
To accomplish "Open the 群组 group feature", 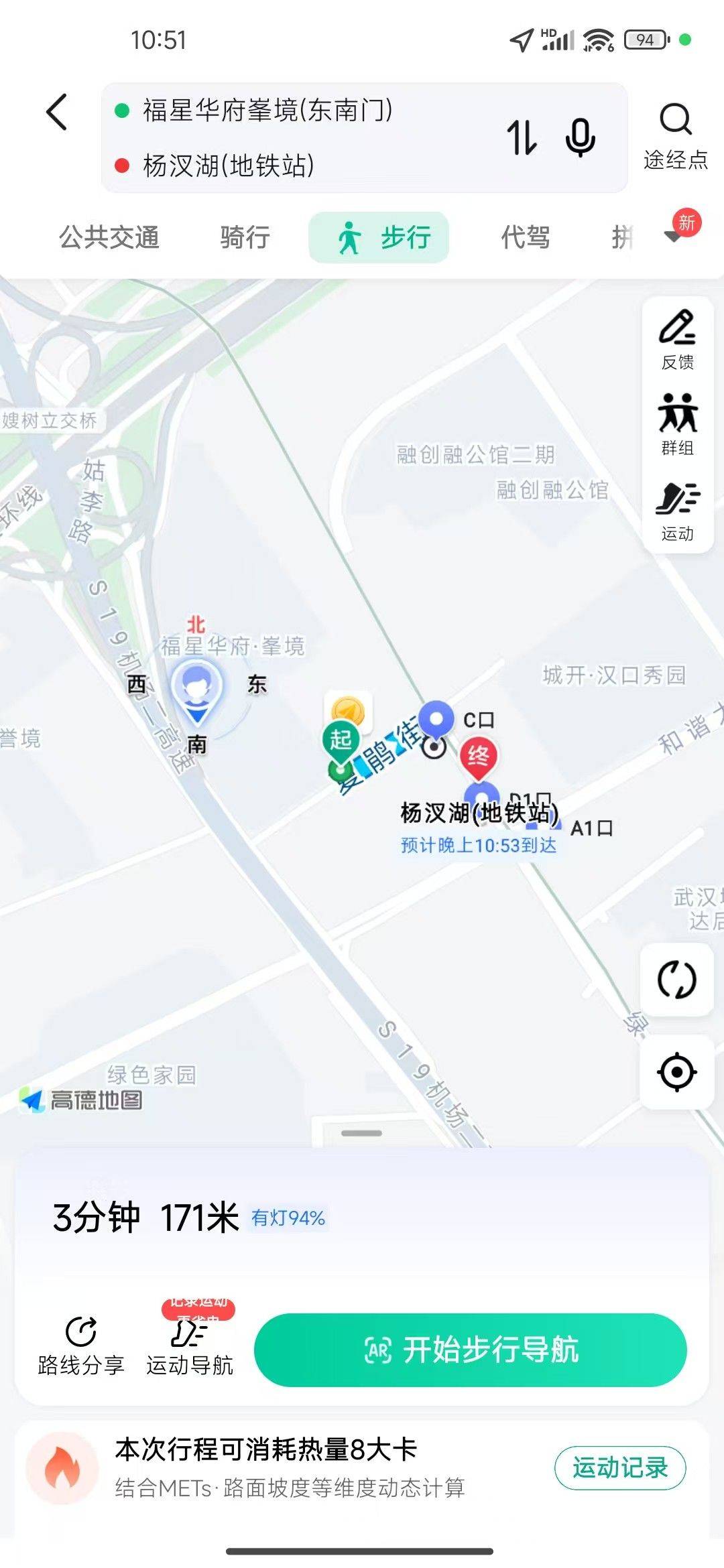I will click(x=677, y=425).
